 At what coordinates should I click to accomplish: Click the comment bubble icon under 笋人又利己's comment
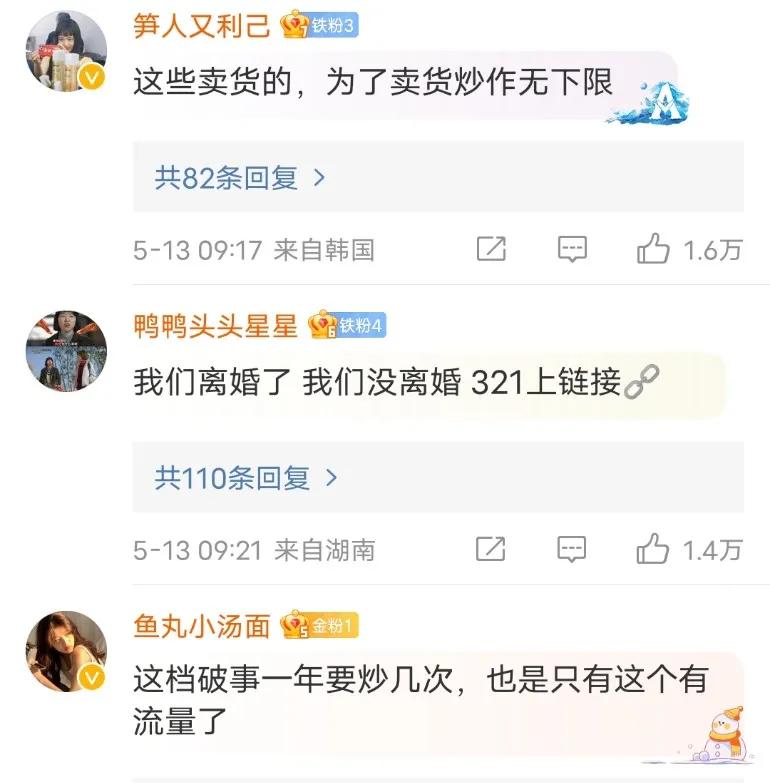572,249
